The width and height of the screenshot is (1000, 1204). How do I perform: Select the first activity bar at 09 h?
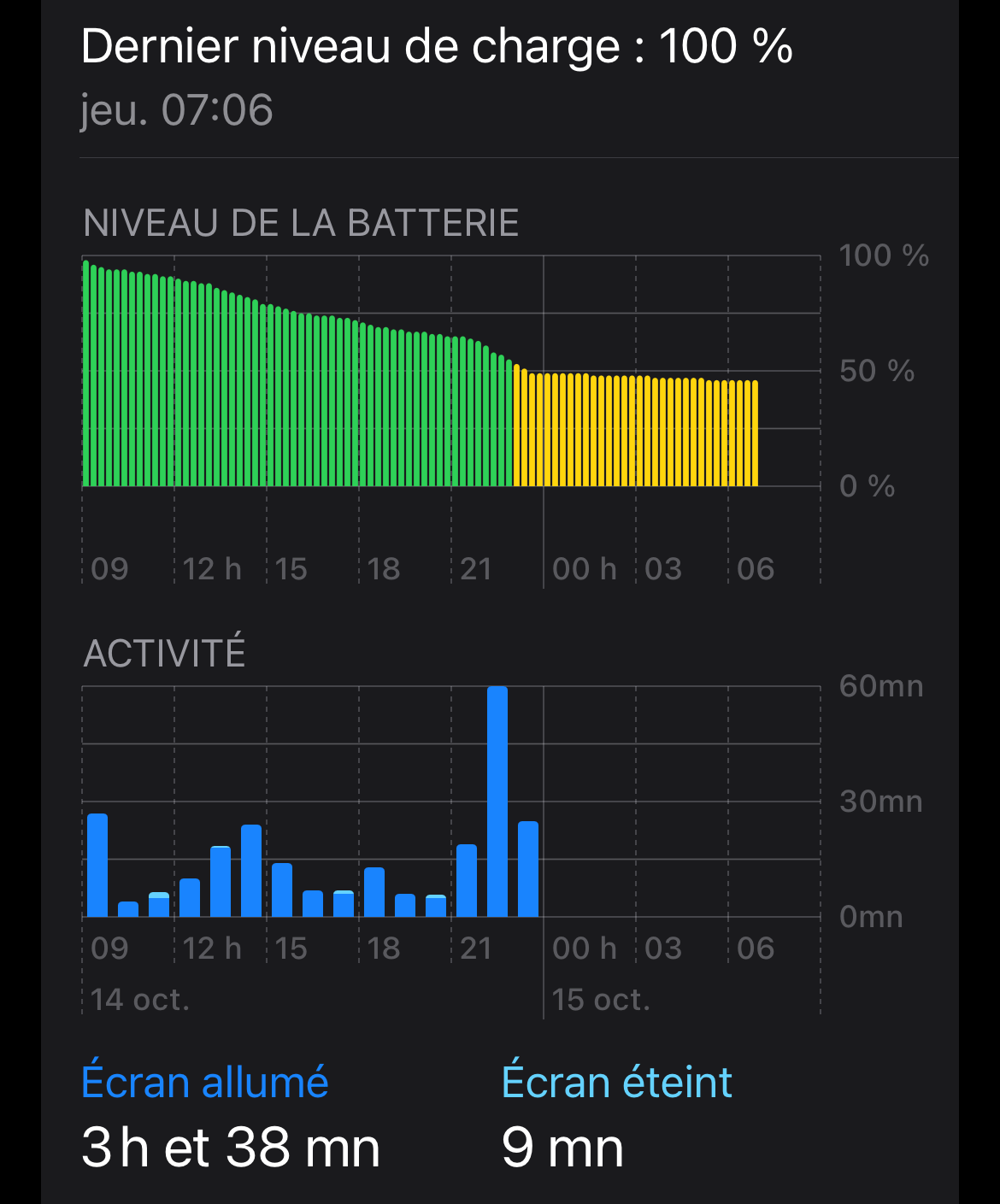(x=97, y=865)
